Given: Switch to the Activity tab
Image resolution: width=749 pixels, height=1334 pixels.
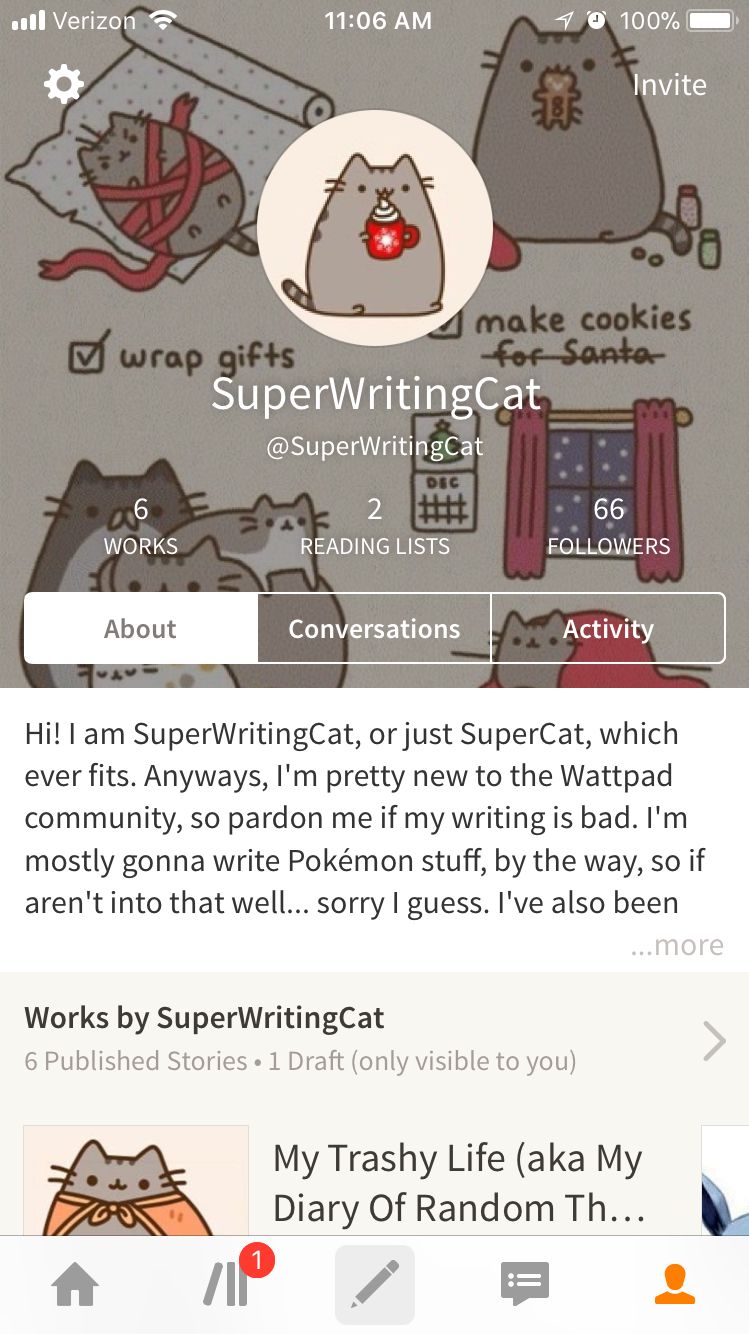Looking at the screenshot, I should coord(608,628).
